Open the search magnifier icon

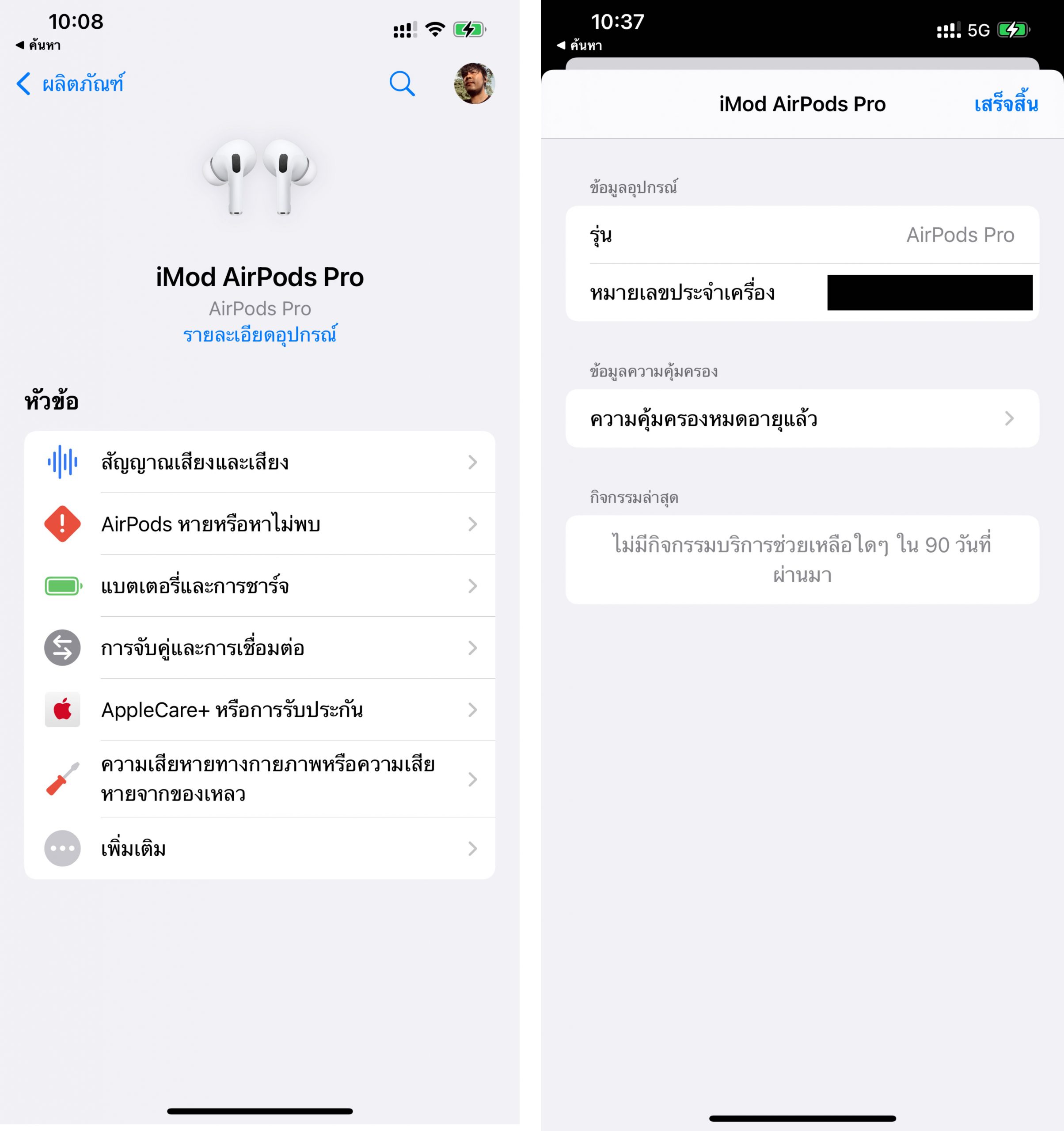[402, 84]
